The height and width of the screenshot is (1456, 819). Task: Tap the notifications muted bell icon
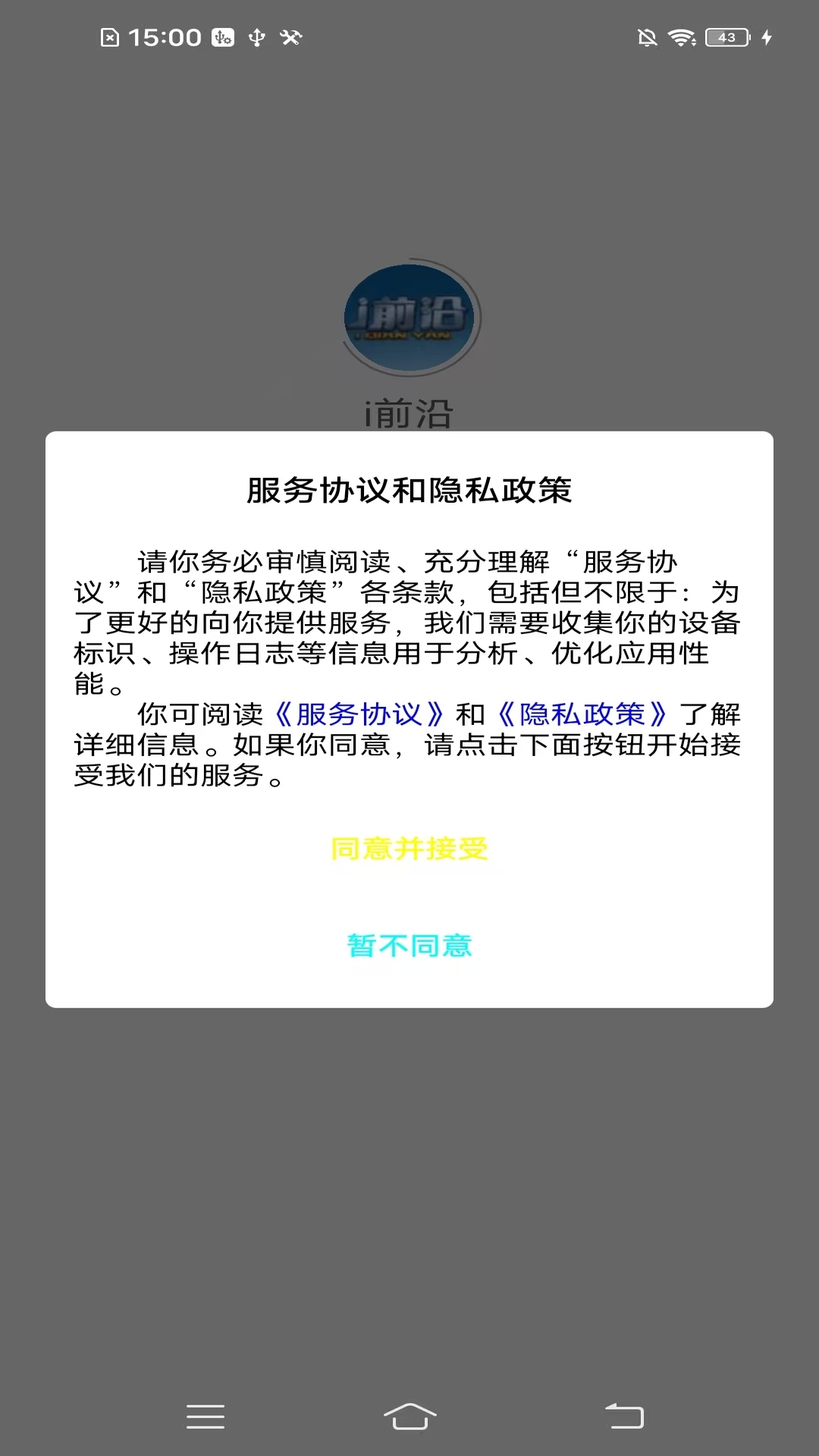point(647,36)
